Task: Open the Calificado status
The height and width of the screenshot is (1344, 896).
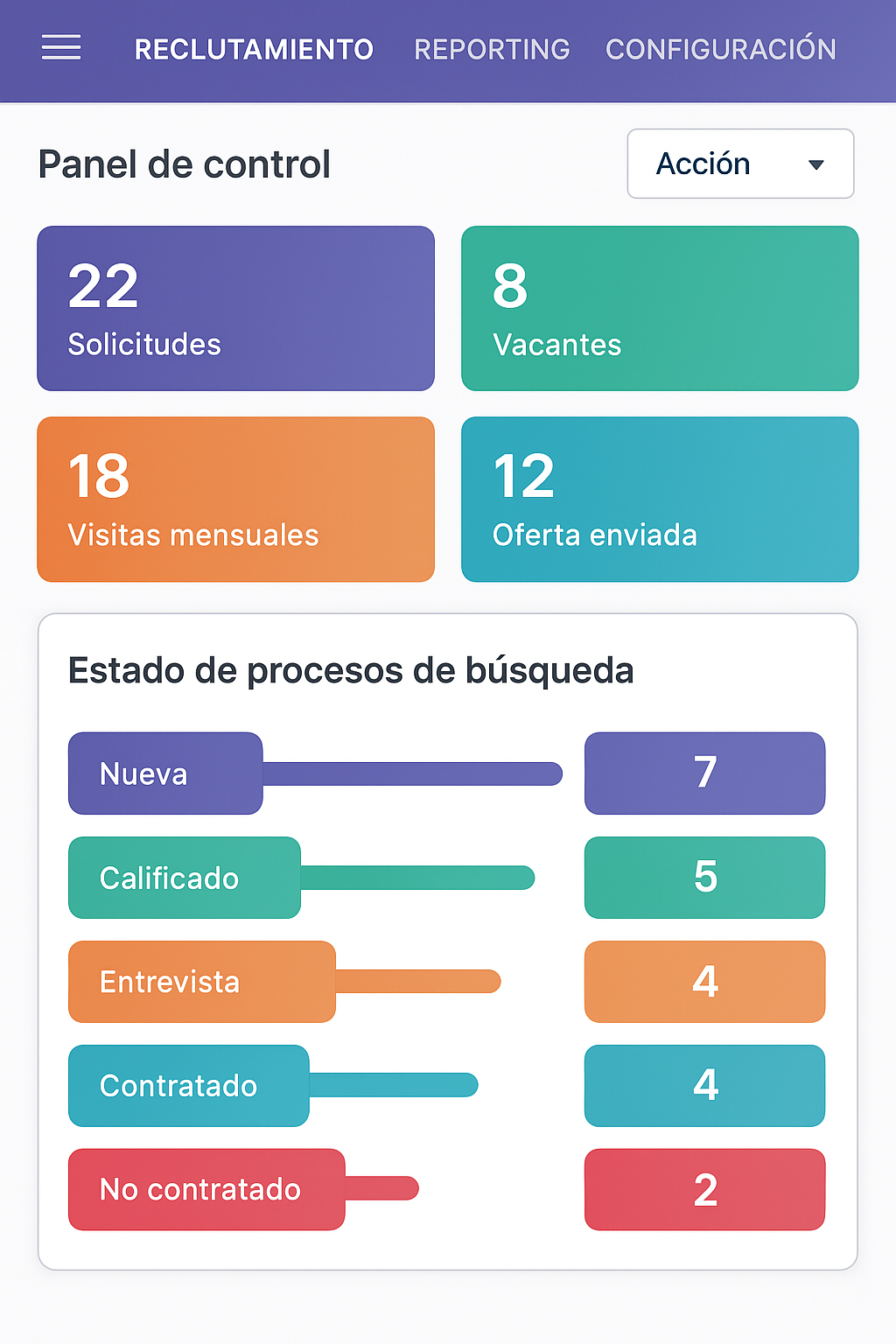Action: click(x=184, y=878)
